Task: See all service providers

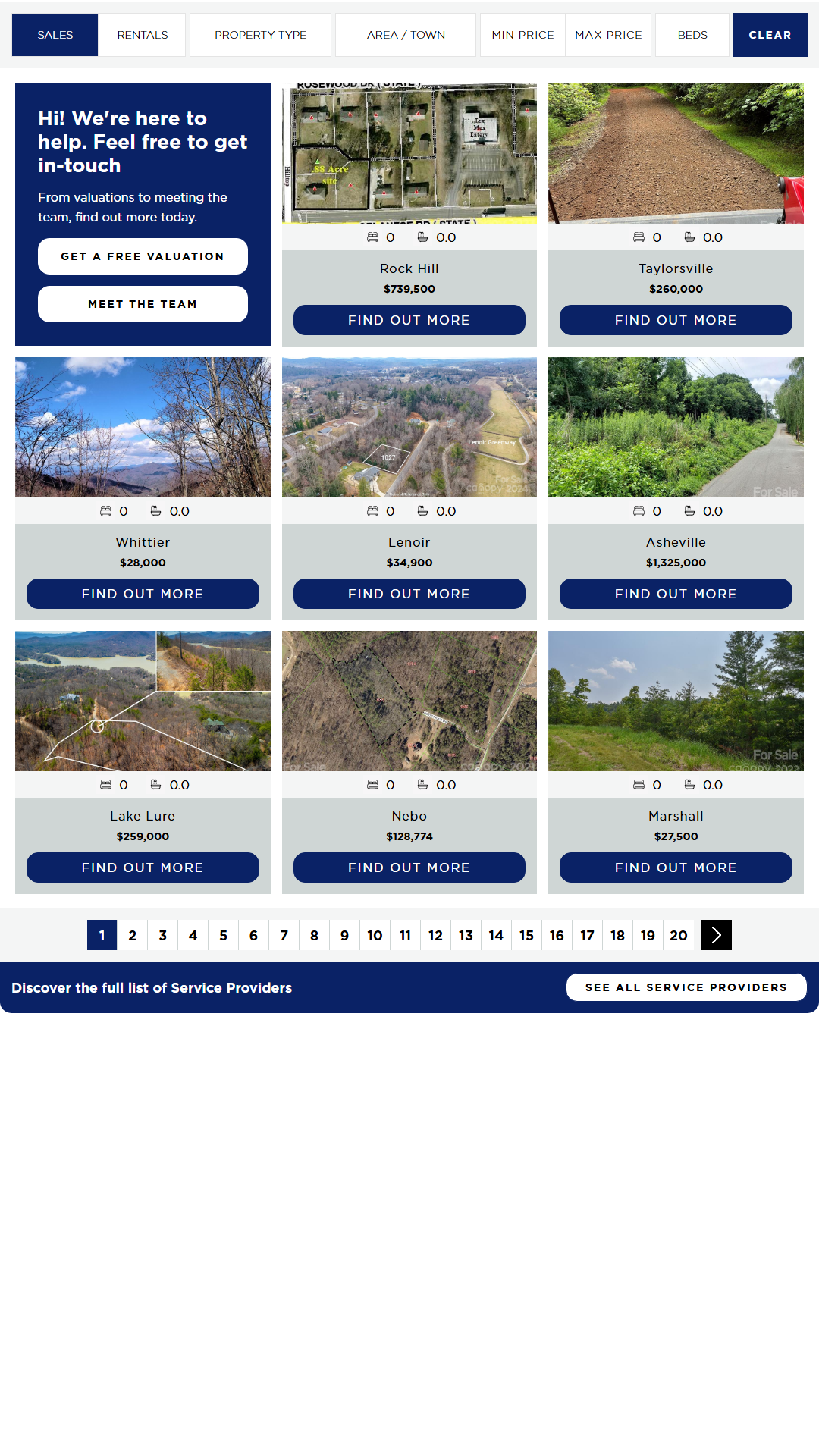Action: (x=686, y=987)
